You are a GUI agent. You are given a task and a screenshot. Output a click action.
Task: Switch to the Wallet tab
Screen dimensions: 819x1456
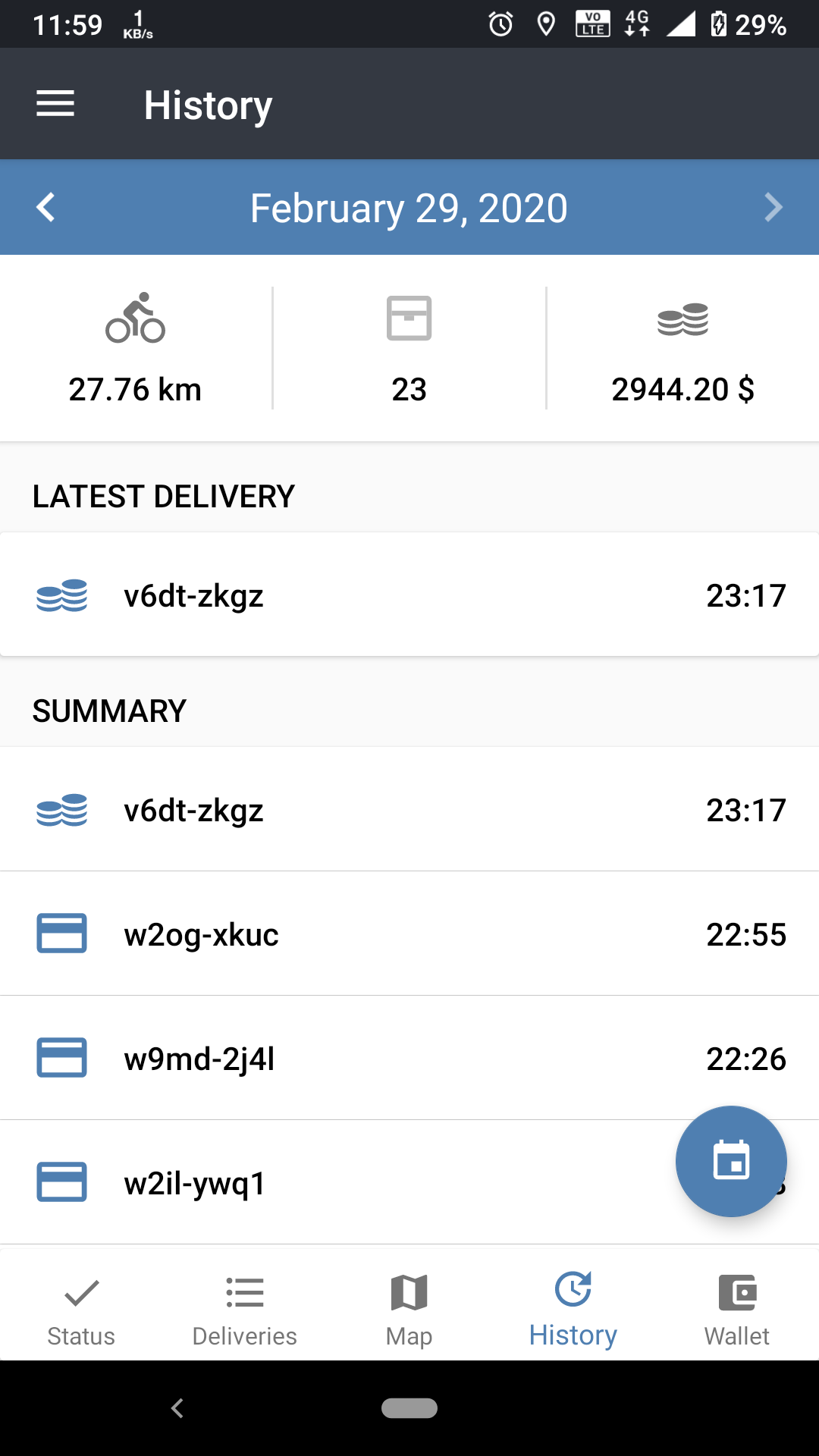point(737,1311)
